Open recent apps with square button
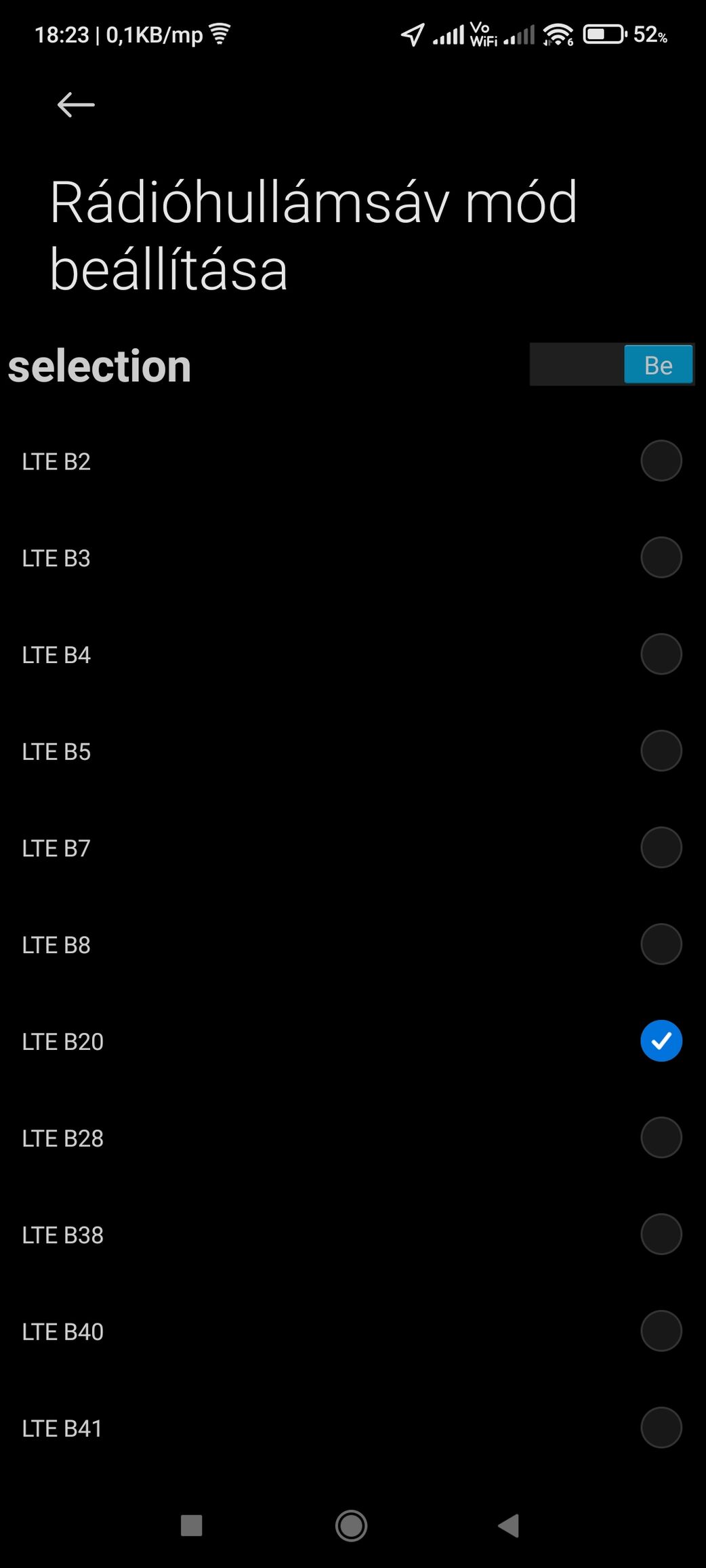 (192, 1525)
